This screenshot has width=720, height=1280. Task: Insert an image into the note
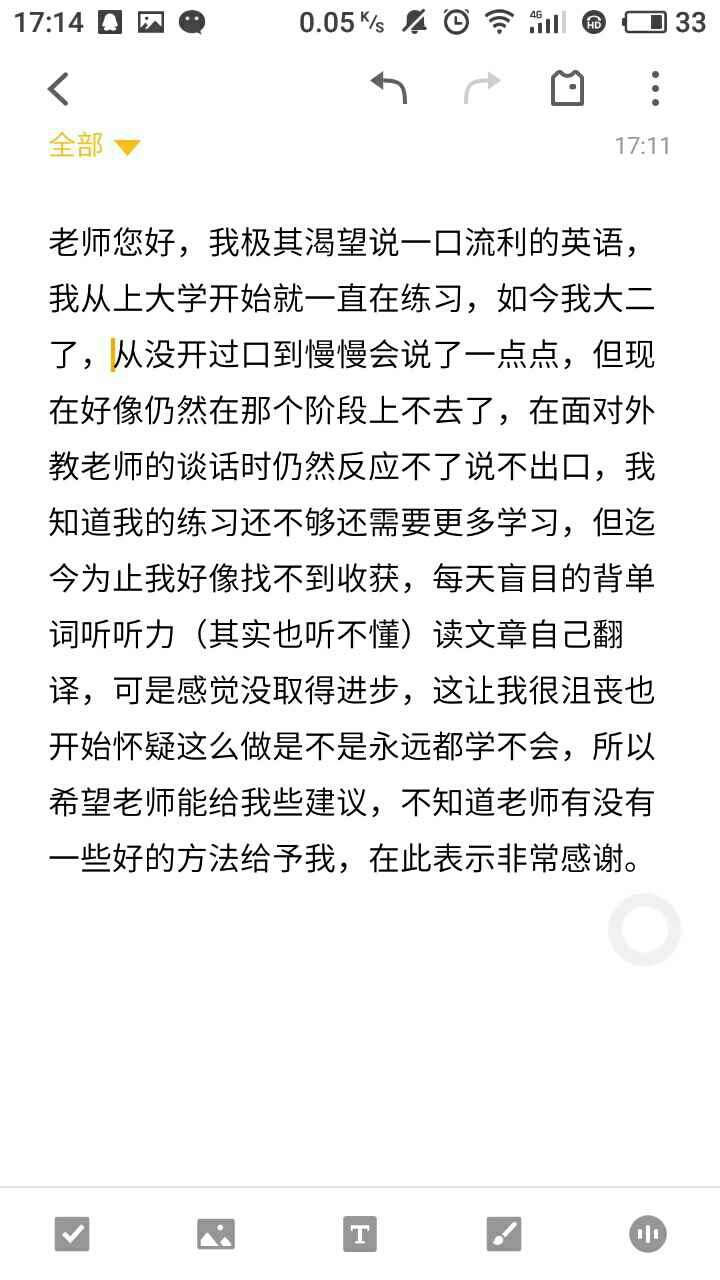216,1234
